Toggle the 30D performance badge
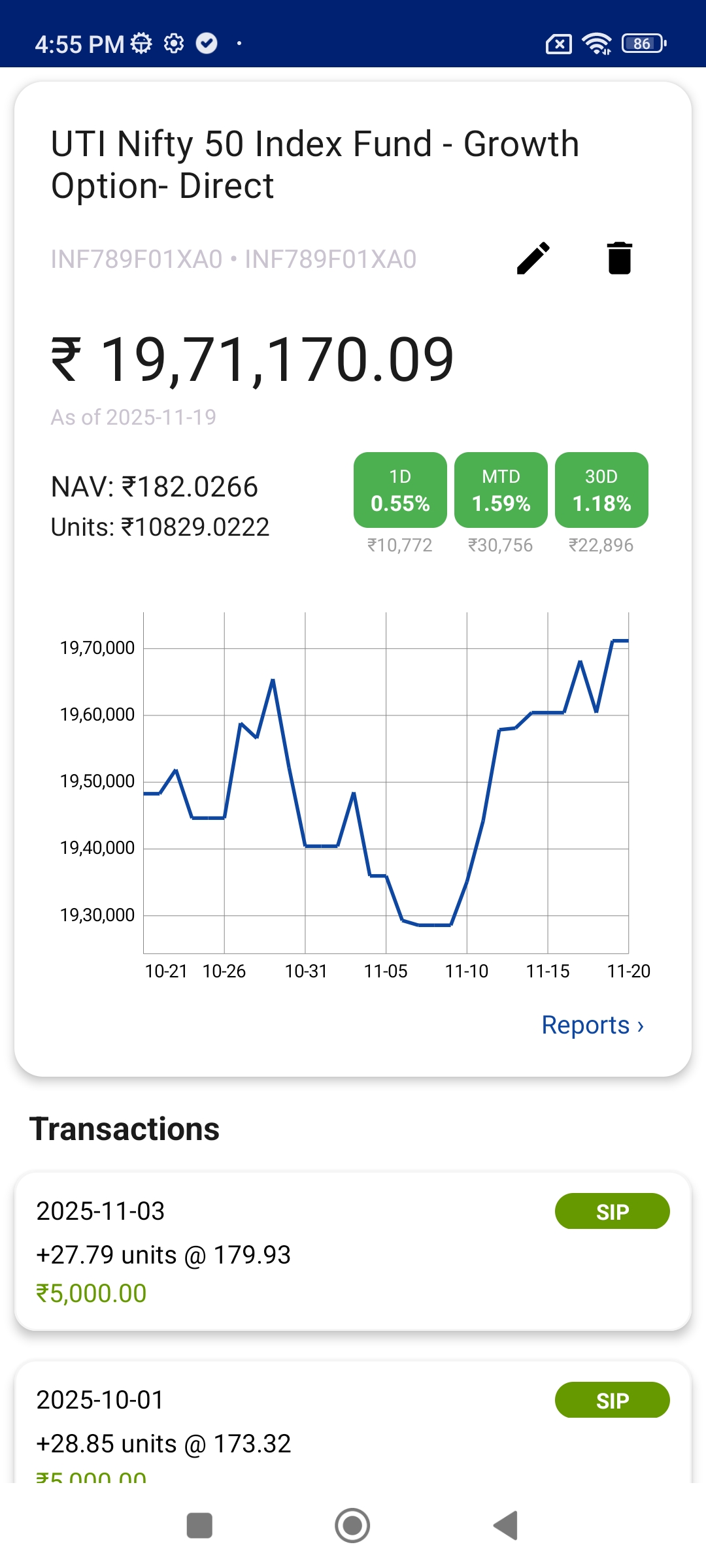Image resolution: width=706 pixels, height=1568 pixels. tap(601, 490)
